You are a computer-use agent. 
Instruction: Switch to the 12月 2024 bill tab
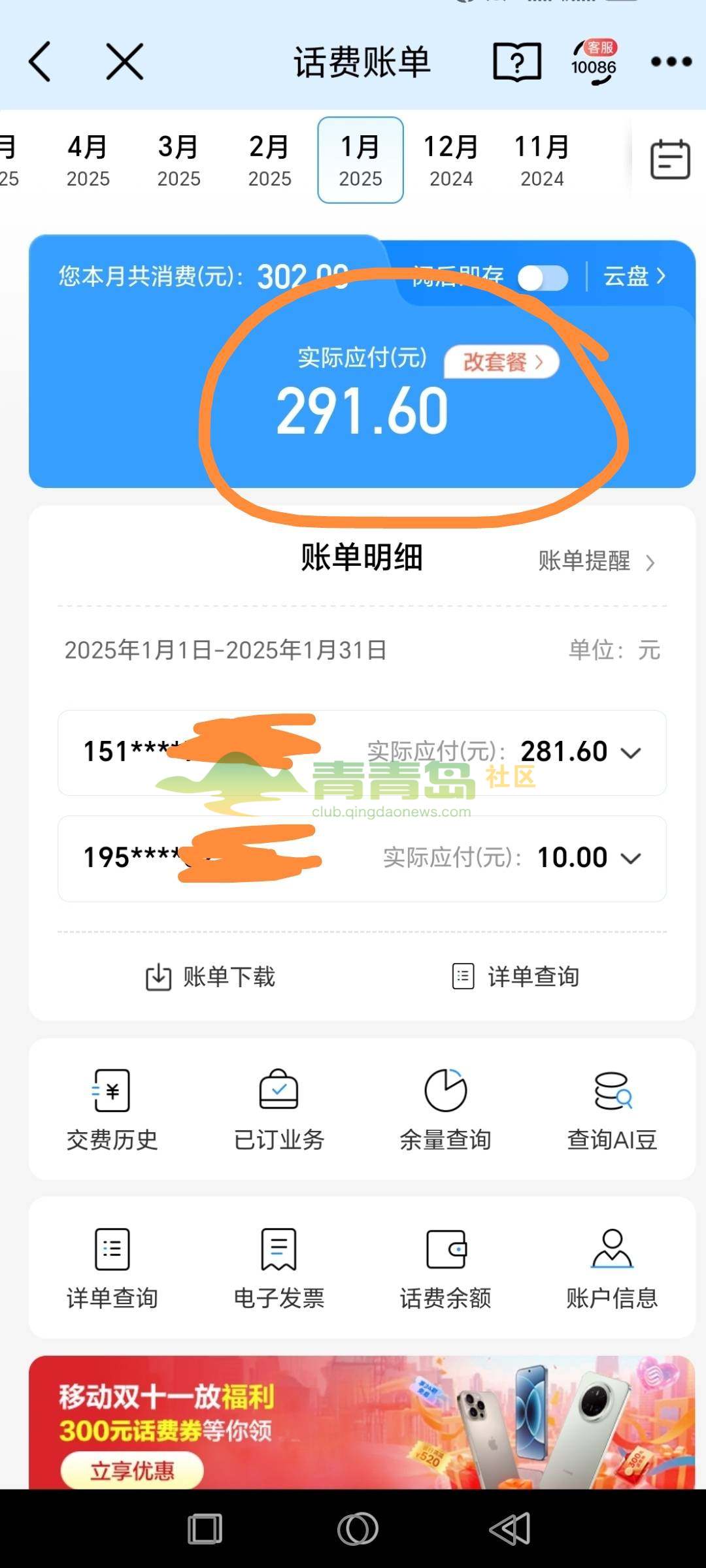(451, 159)
